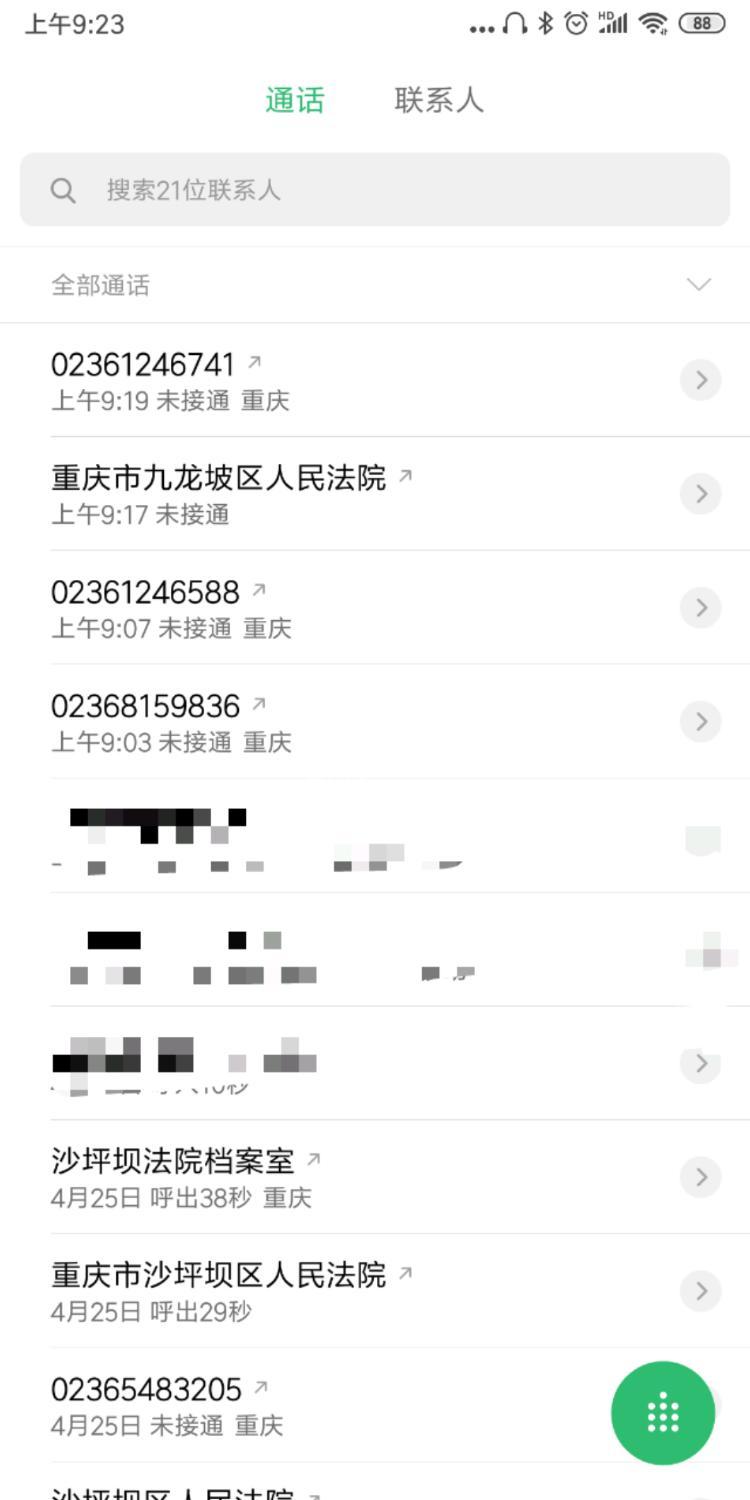This screenshot has height=1500, width=750.
Task: View details for 重庆市九龙坡区人民法院 call
Action: [x=701, y=494]
